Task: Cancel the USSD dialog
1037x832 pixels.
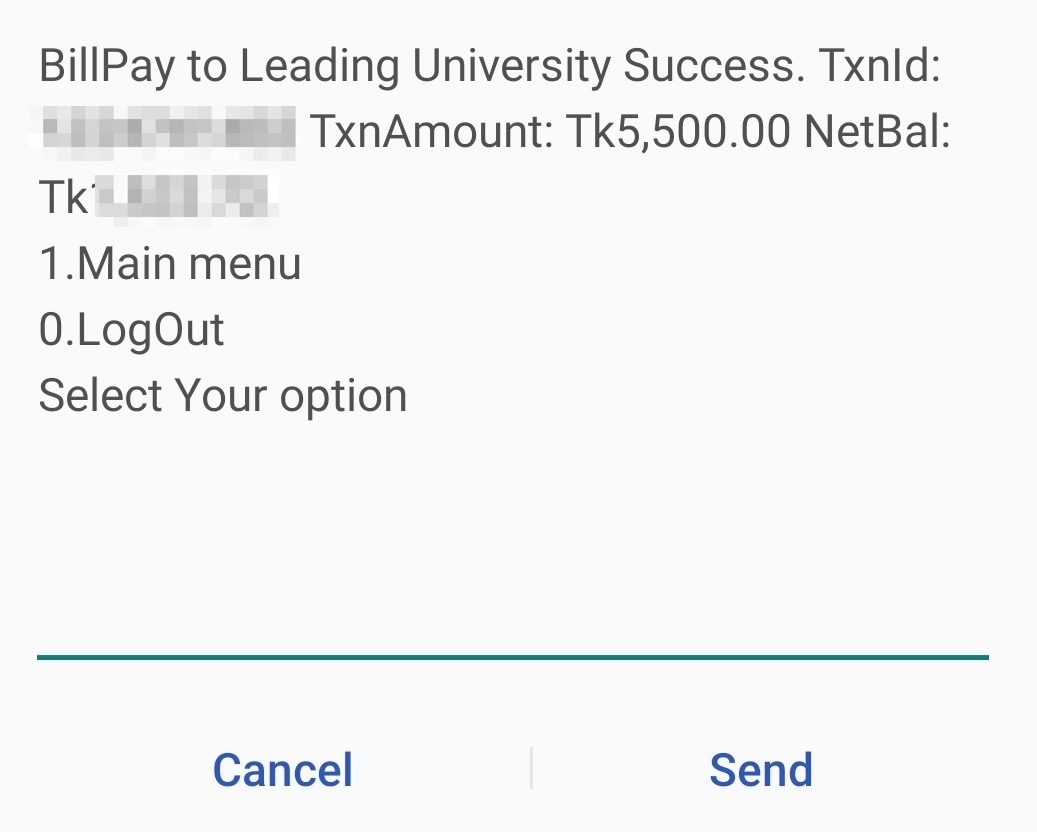Action: coord(283,770)
